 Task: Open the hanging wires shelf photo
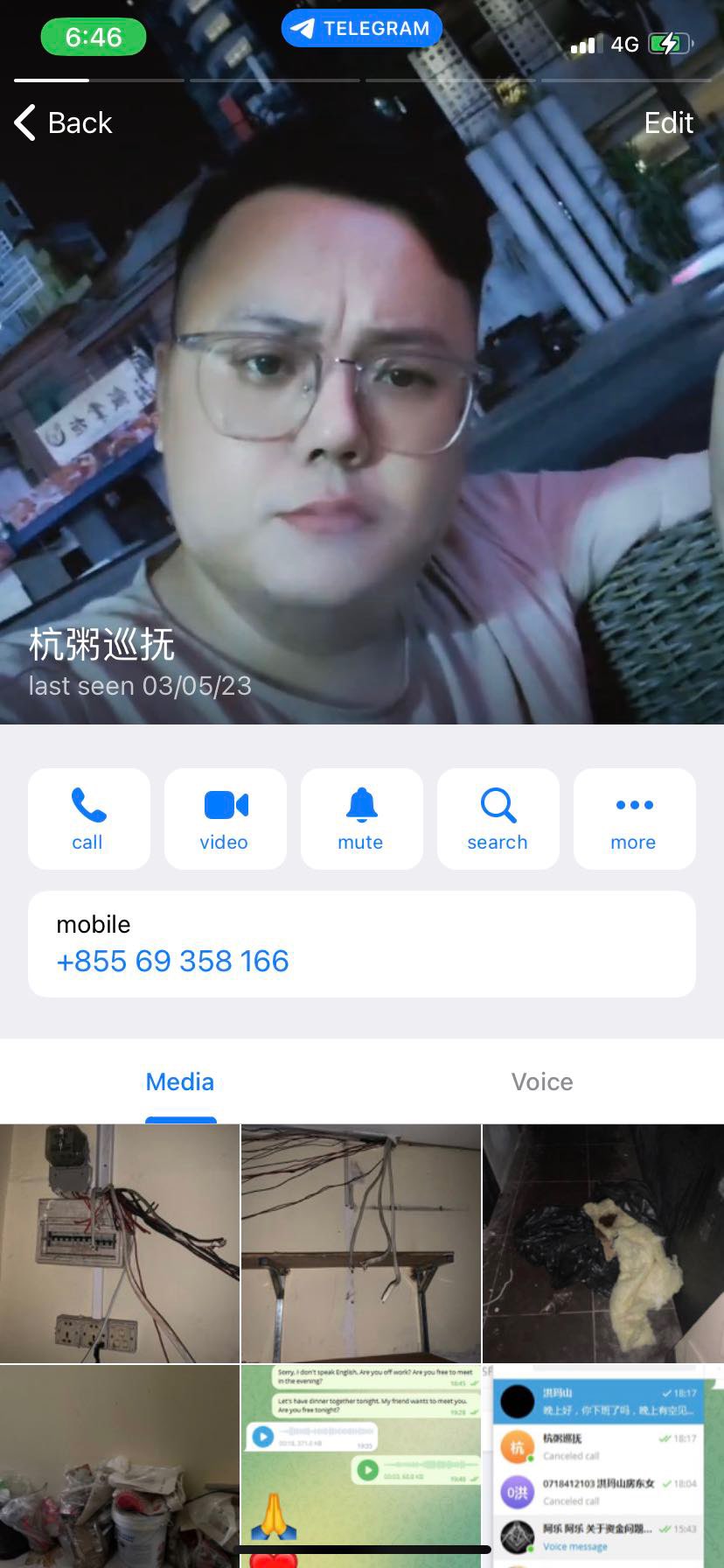click(361, 1243)
